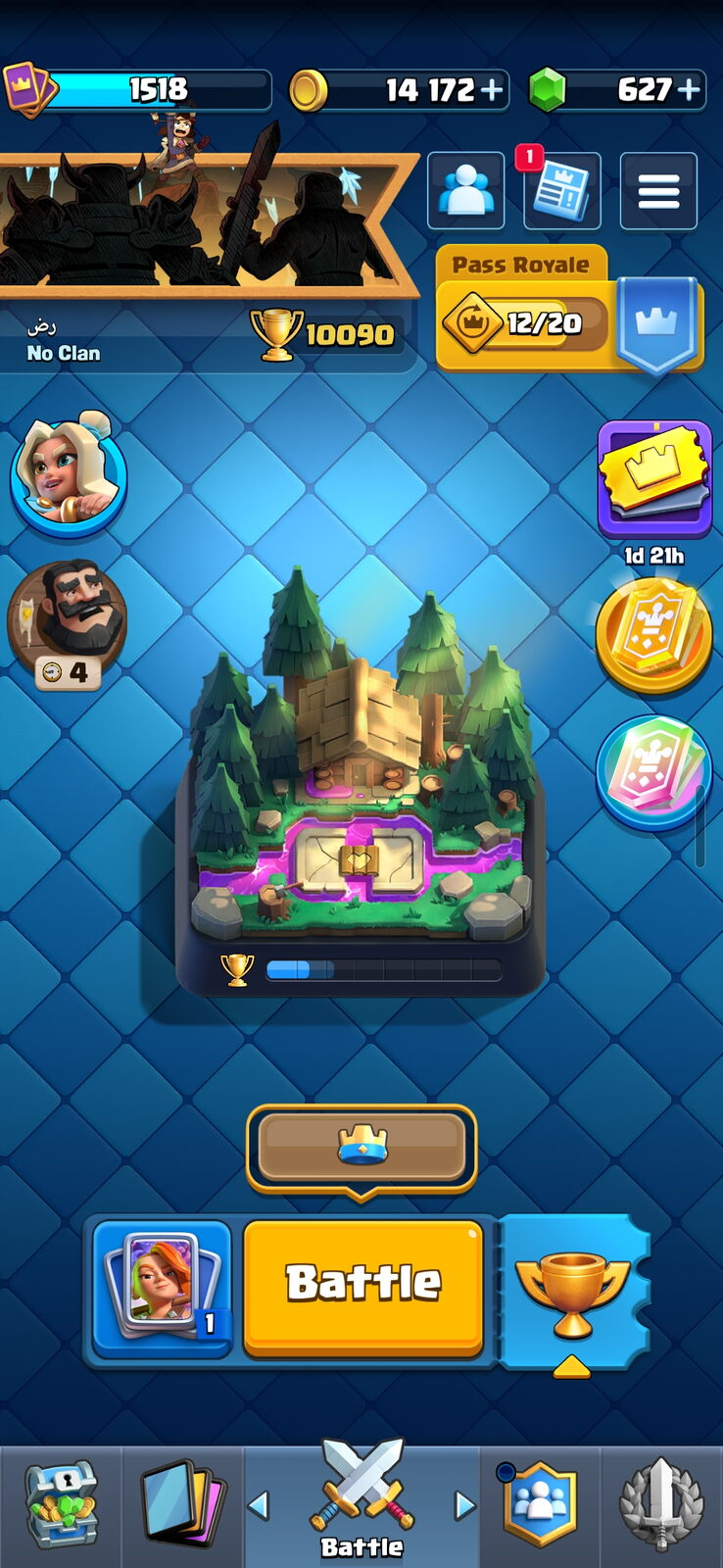Screen dimensions: 723x1568
Task: Start a match with the Battle button
Action: (363, 1285)
